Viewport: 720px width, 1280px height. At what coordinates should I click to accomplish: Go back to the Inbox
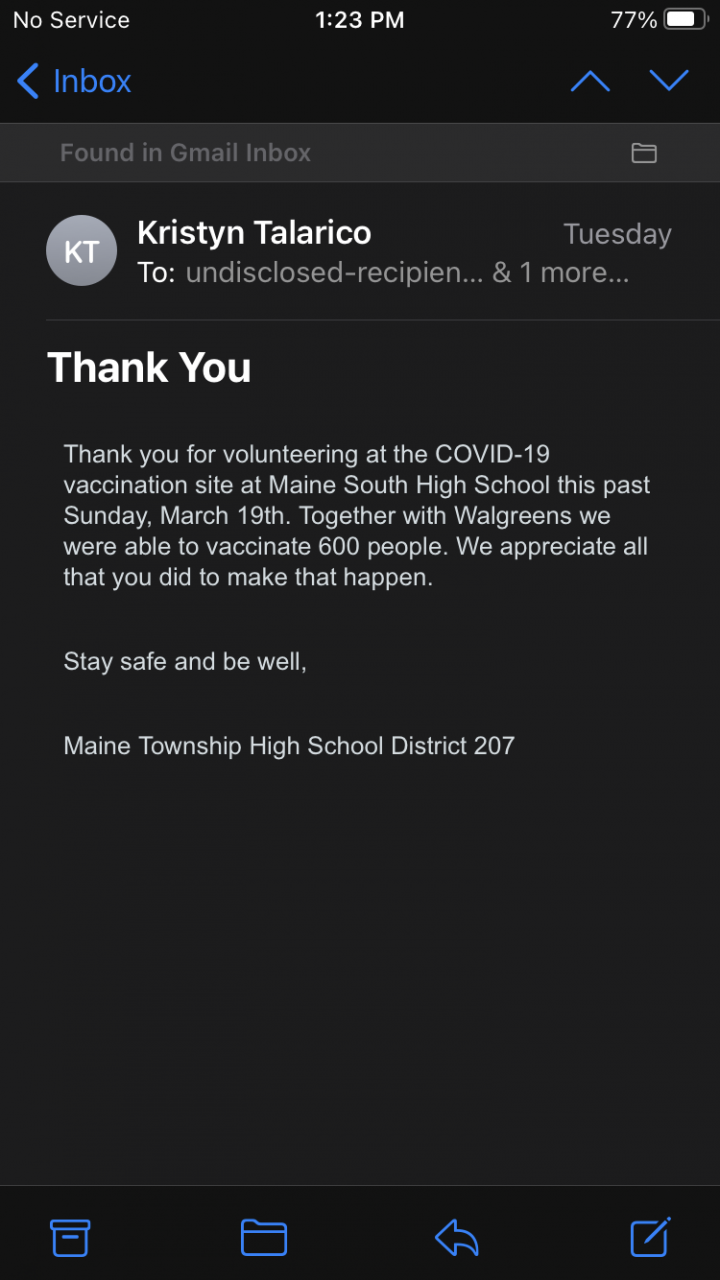75,81
